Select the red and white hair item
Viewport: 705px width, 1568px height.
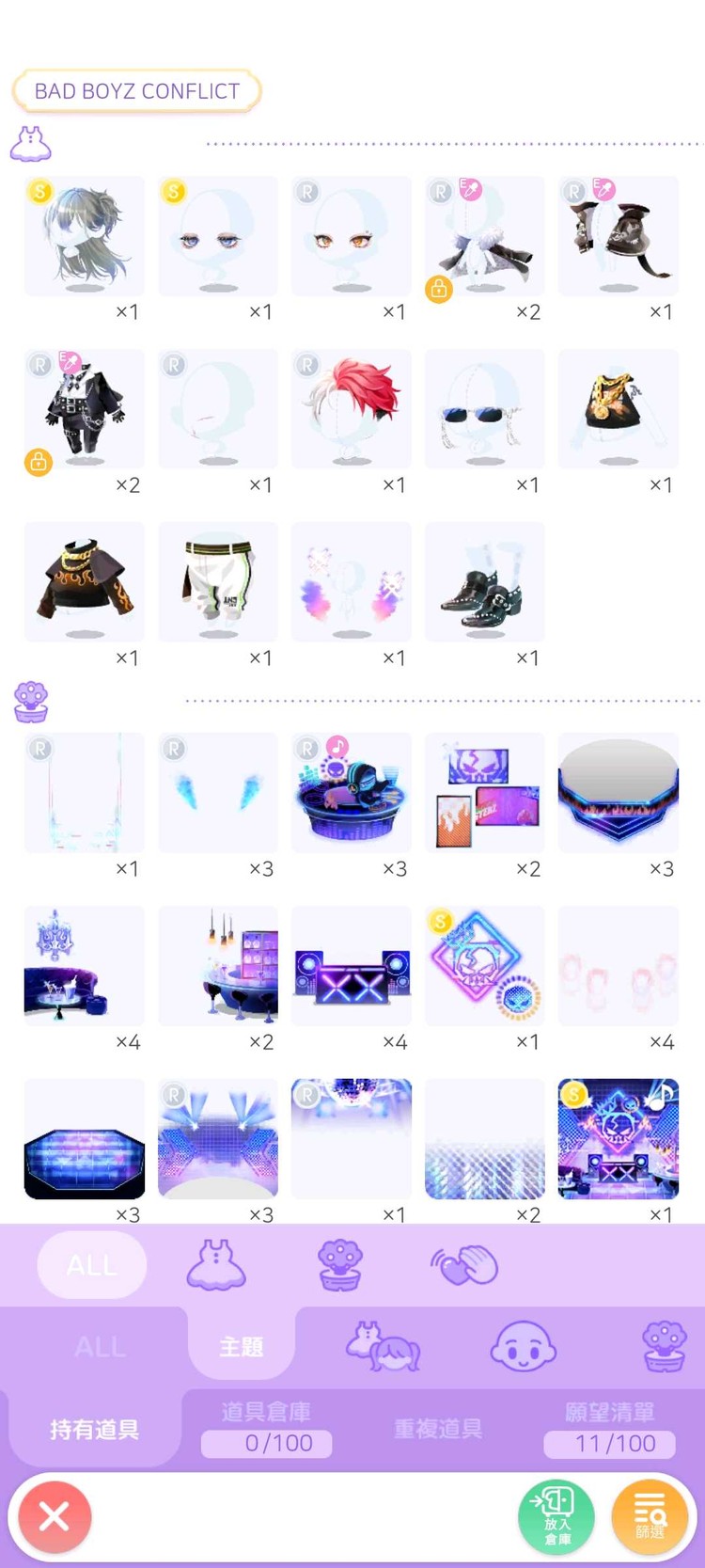(x=352, y=409)
